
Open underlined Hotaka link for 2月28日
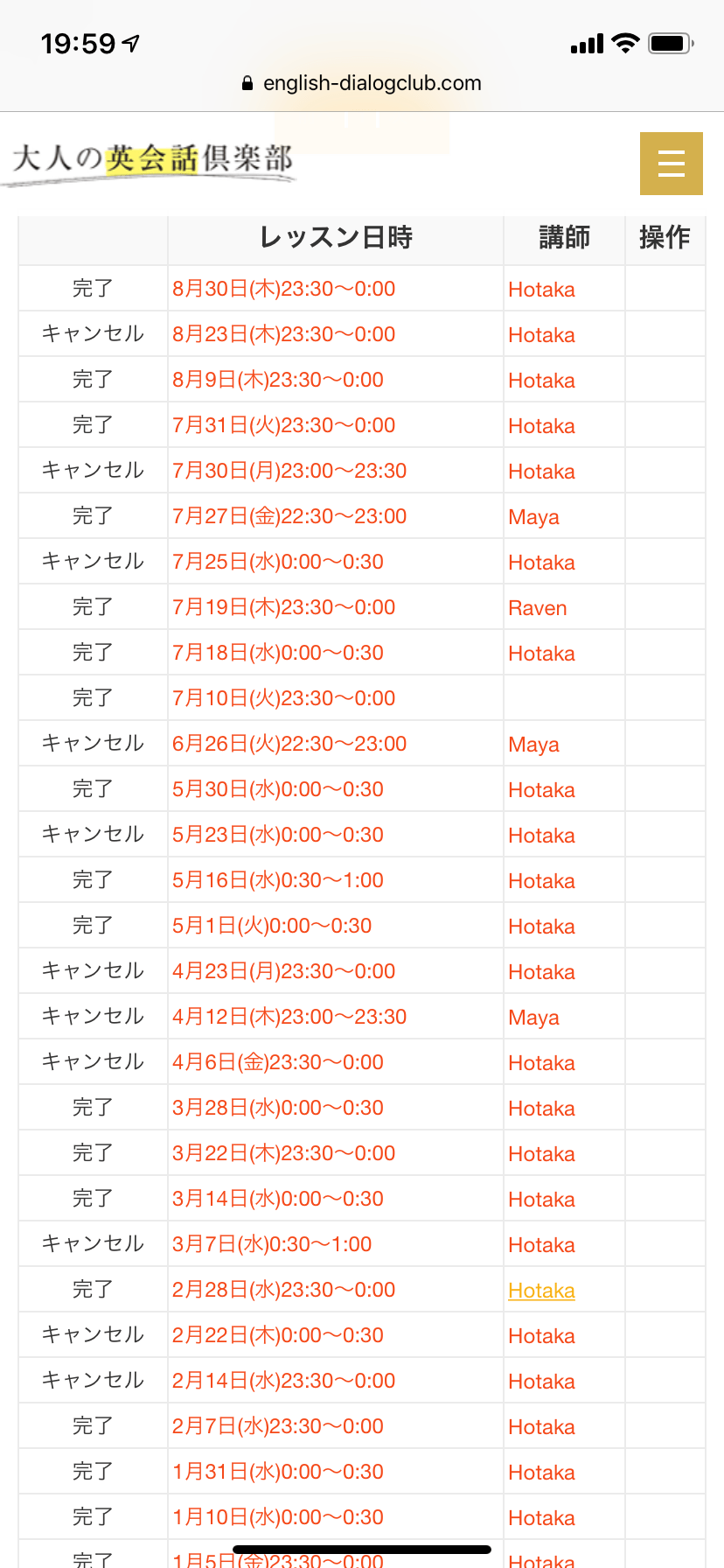541,1291
